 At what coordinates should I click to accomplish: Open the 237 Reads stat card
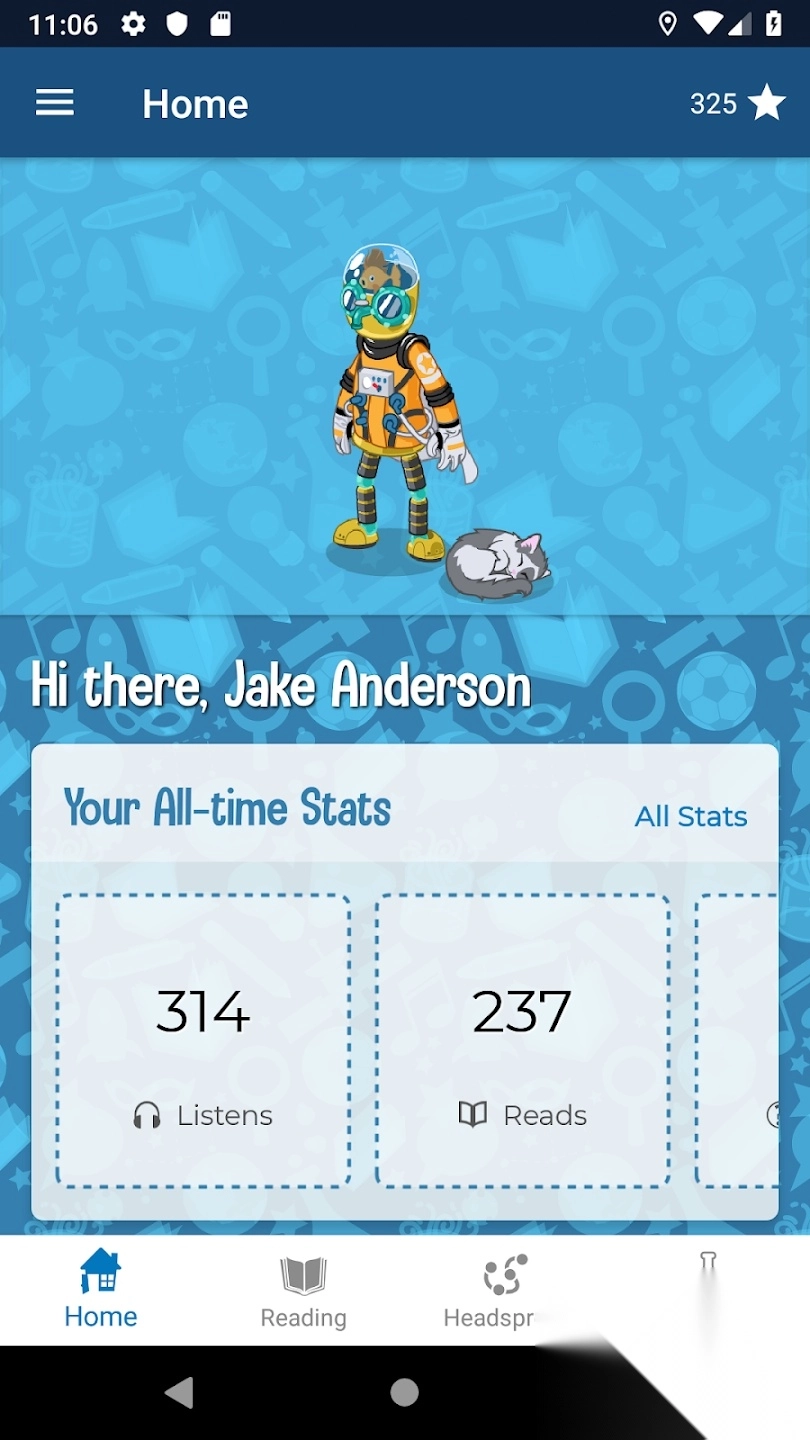pyautogui.click(x=522, y=1040)
